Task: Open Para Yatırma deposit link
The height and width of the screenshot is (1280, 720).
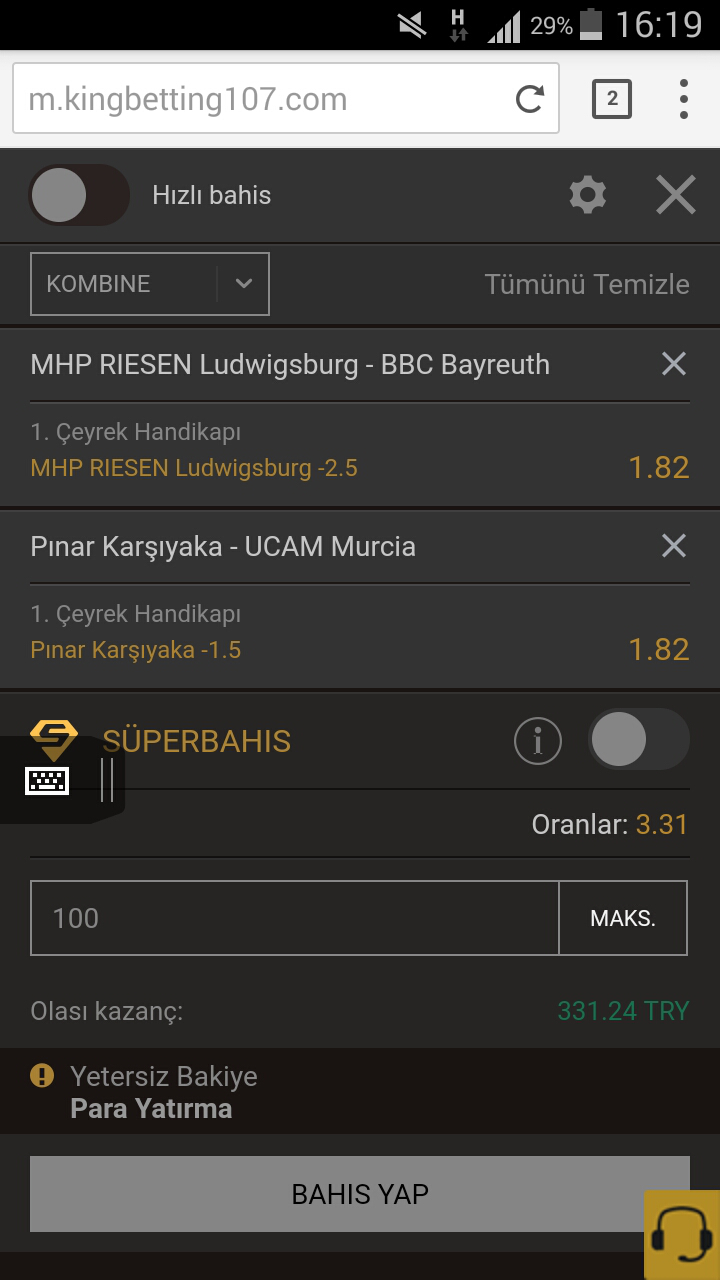Action: coord(151,1109)
